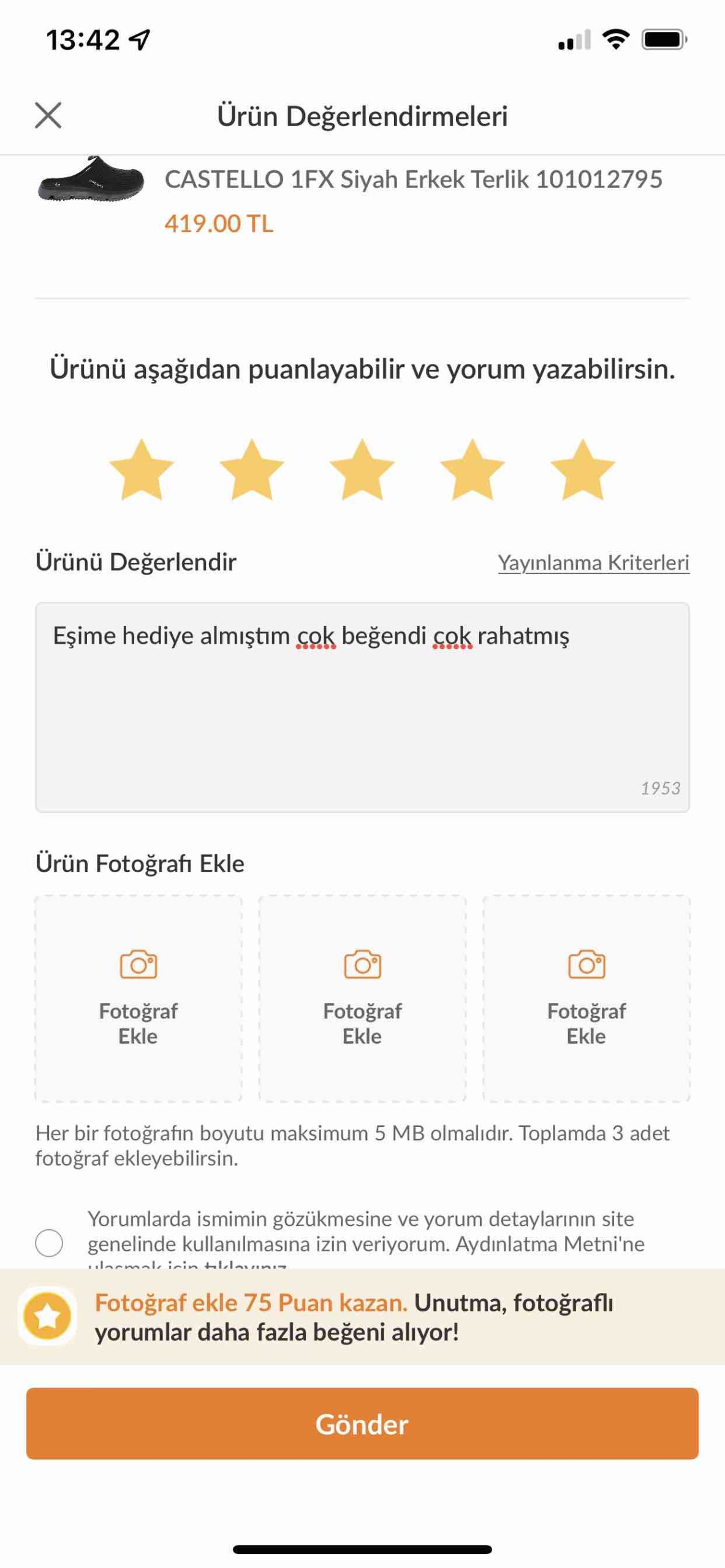Edit the review comment text field
This screenshot has width=725, height=1568.
pos(362,707)
